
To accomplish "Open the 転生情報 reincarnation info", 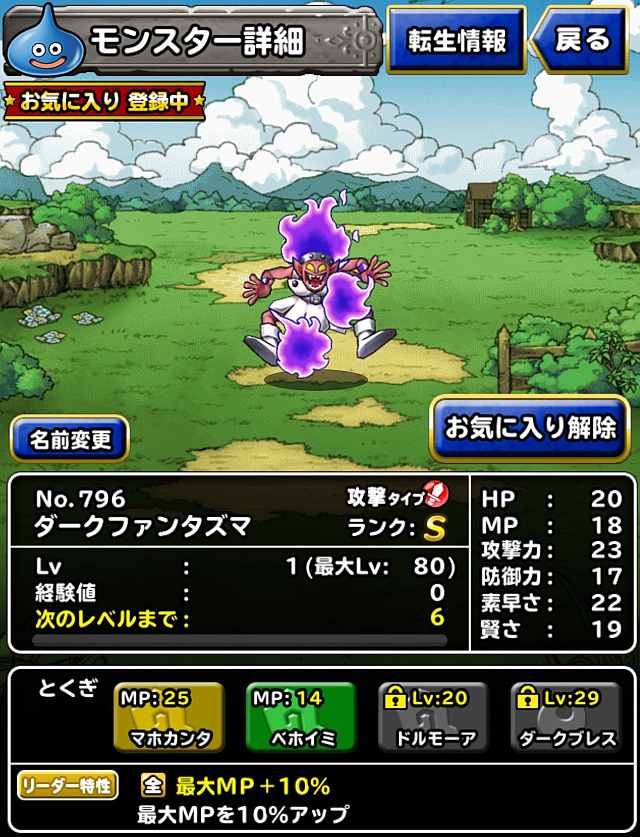I will (456, 41).
